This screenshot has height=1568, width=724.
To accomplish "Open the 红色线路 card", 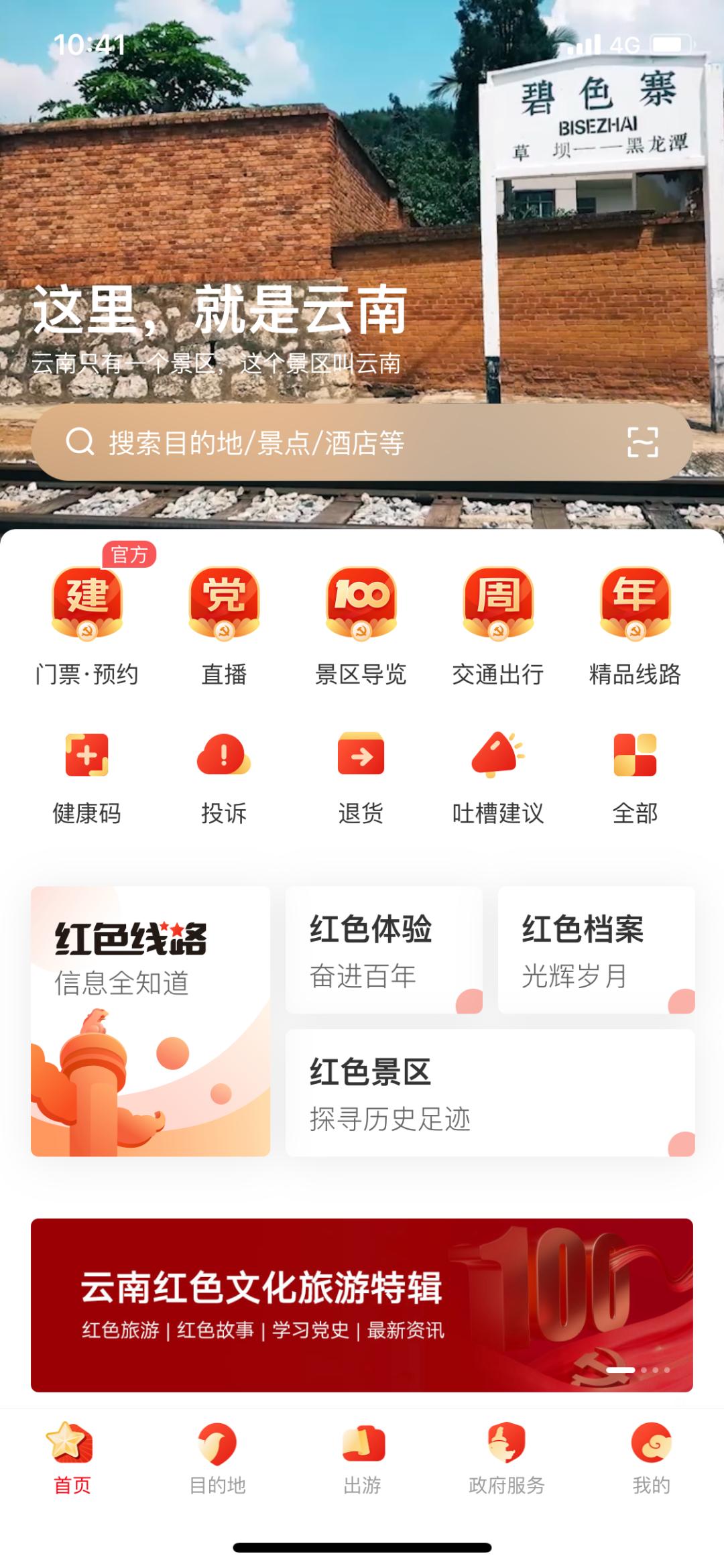I will (x=150, y=1021).
